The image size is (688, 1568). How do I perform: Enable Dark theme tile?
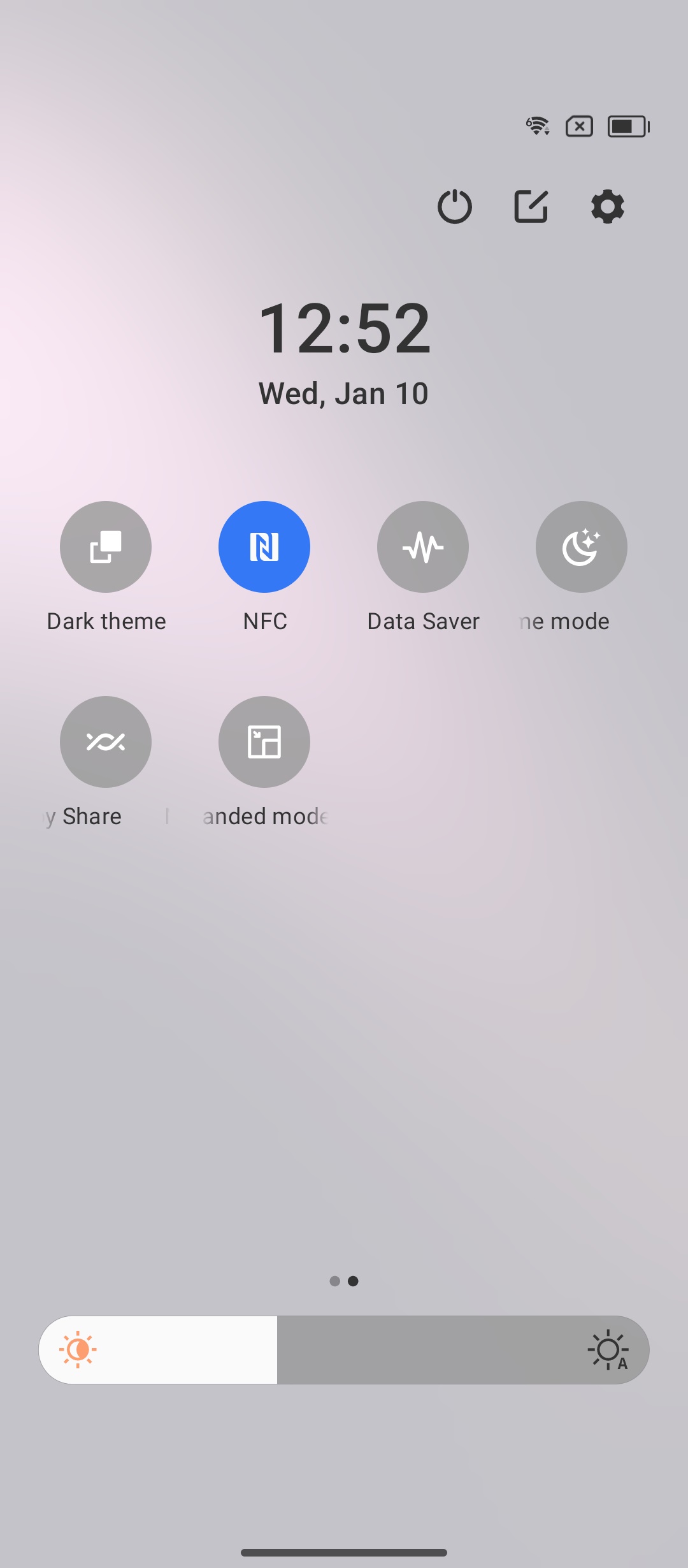tap(106, 547)
